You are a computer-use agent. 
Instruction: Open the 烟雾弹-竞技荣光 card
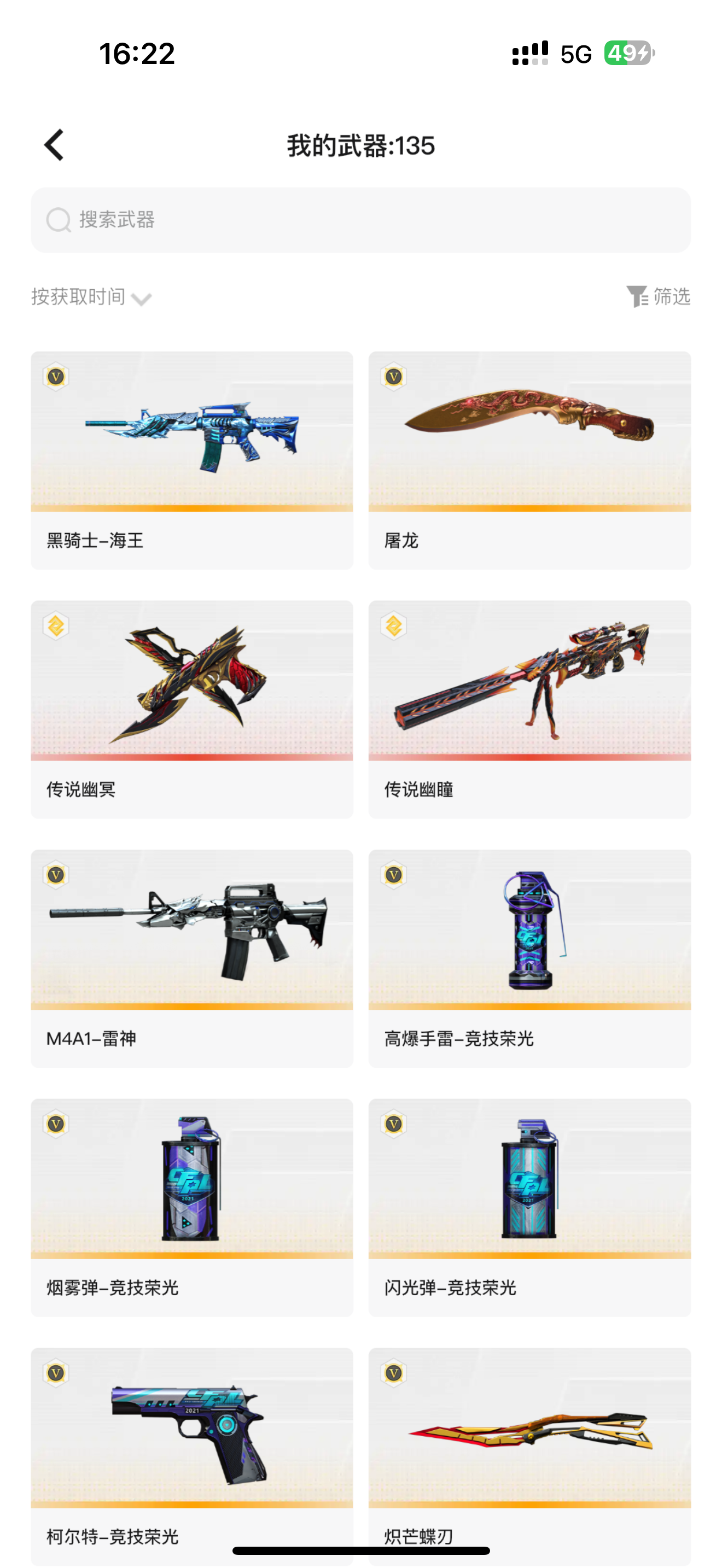click(192, 1207)
